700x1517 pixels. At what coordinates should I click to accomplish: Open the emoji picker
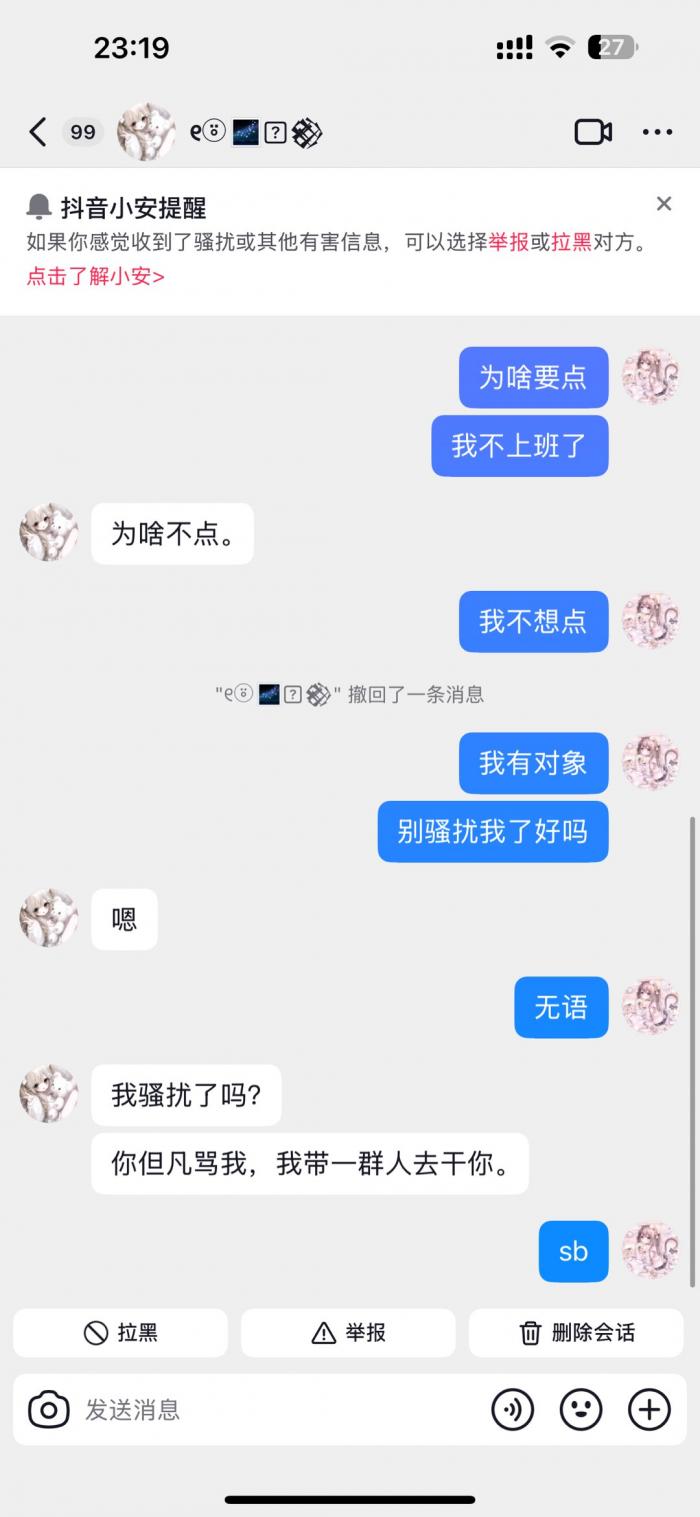point(581,1410)
